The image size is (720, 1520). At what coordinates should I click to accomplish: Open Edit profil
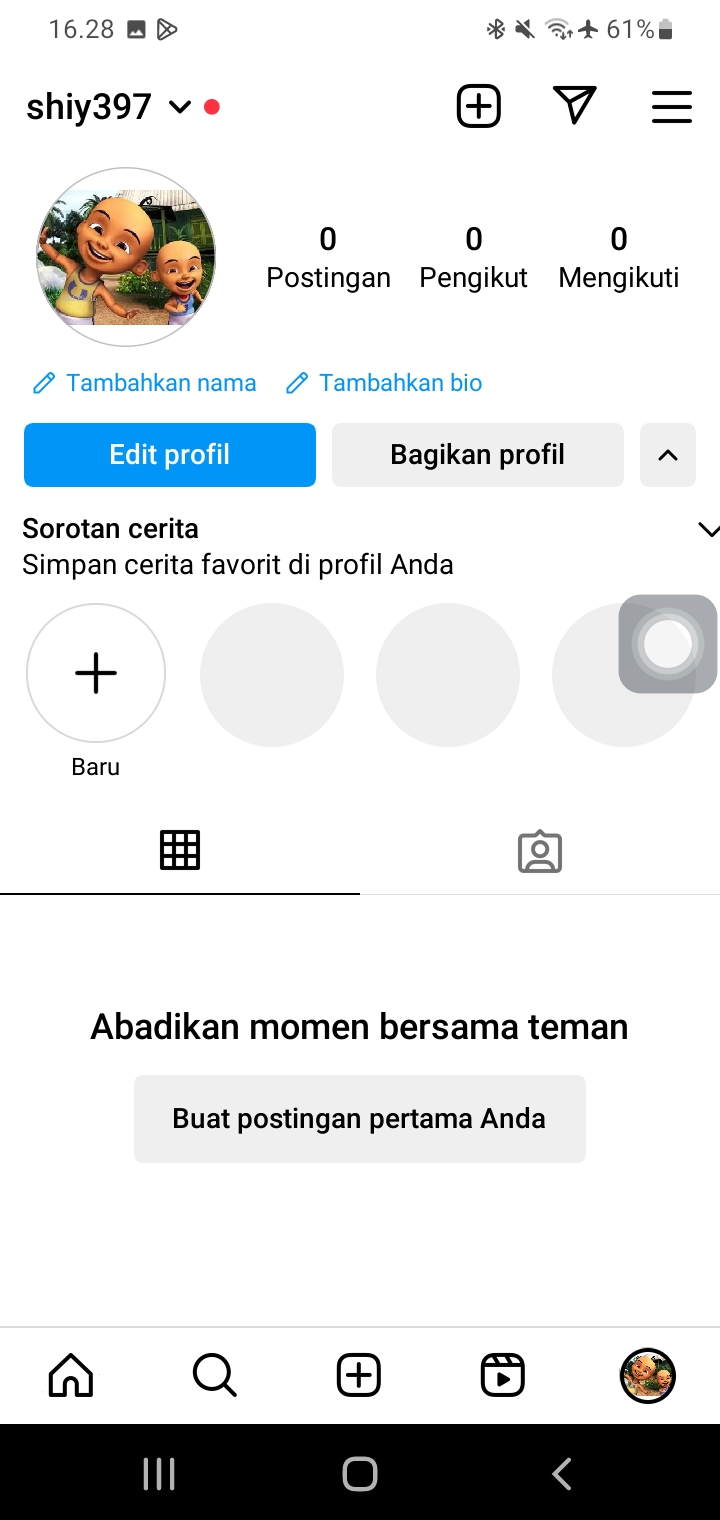pos(170,455)
